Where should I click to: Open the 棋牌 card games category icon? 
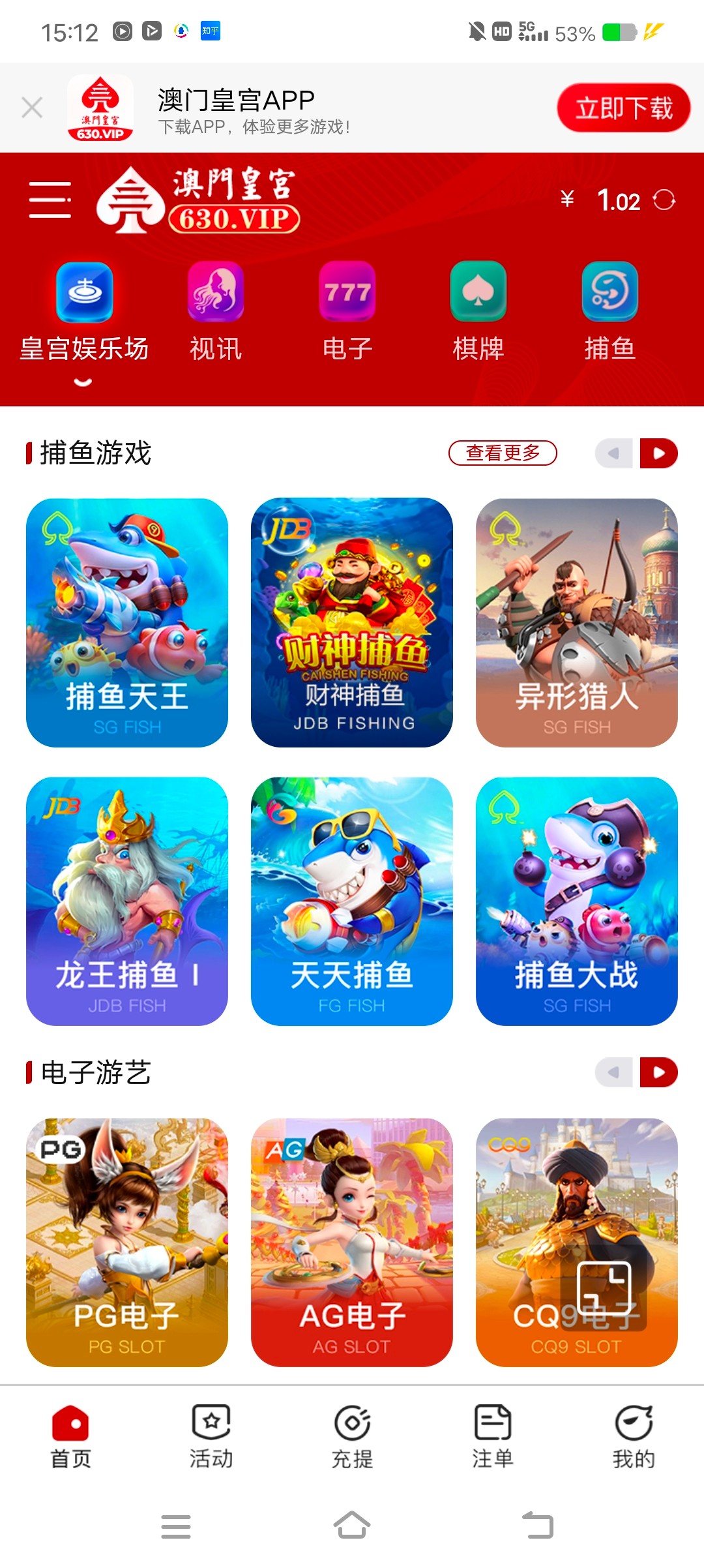478,294
